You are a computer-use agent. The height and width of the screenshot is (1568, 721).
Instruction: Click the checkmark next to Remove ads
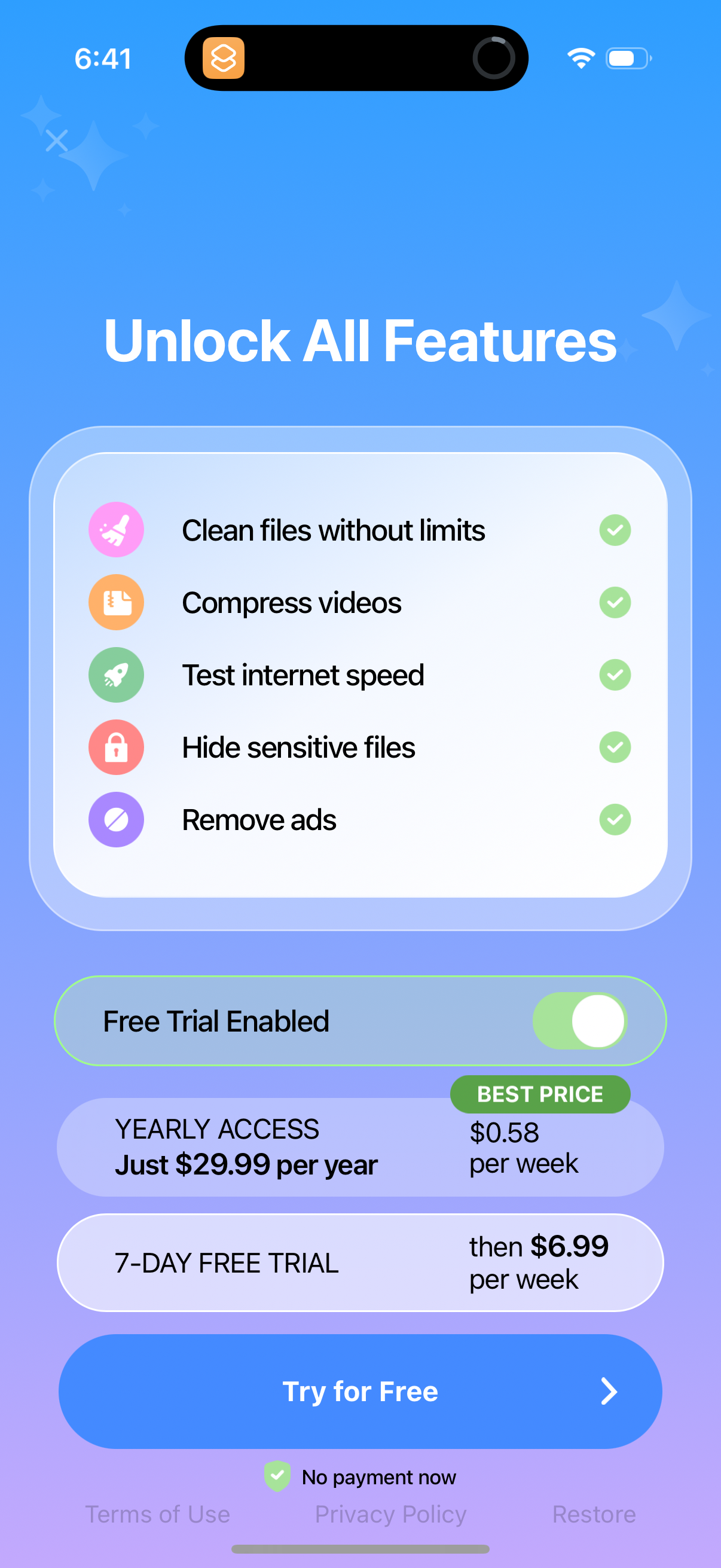tap(615, 819)
